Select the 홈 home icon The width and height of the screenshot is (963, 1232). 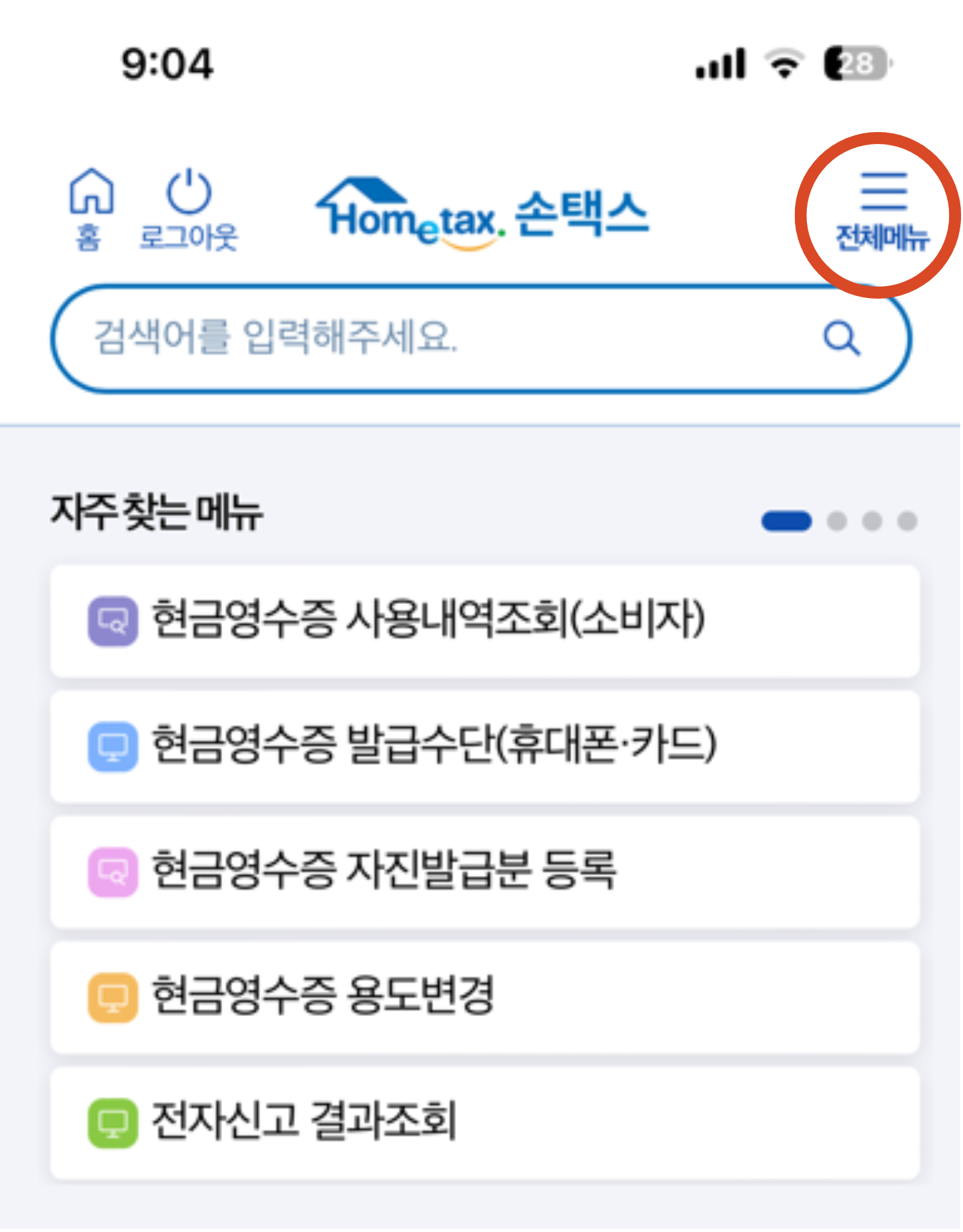pos(91,201)
